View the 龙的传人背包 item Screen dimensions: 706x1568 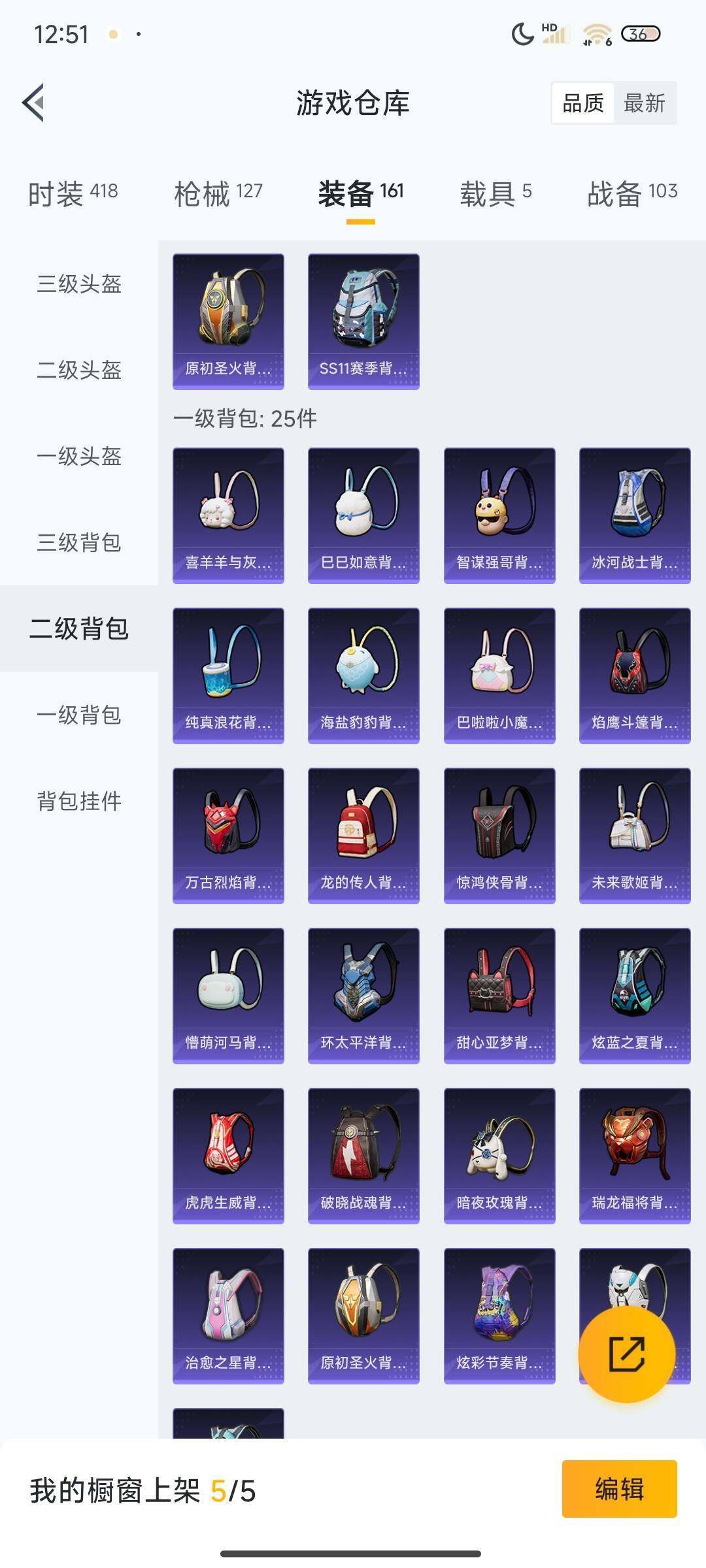pyautogui.click(x=363, y=835)
